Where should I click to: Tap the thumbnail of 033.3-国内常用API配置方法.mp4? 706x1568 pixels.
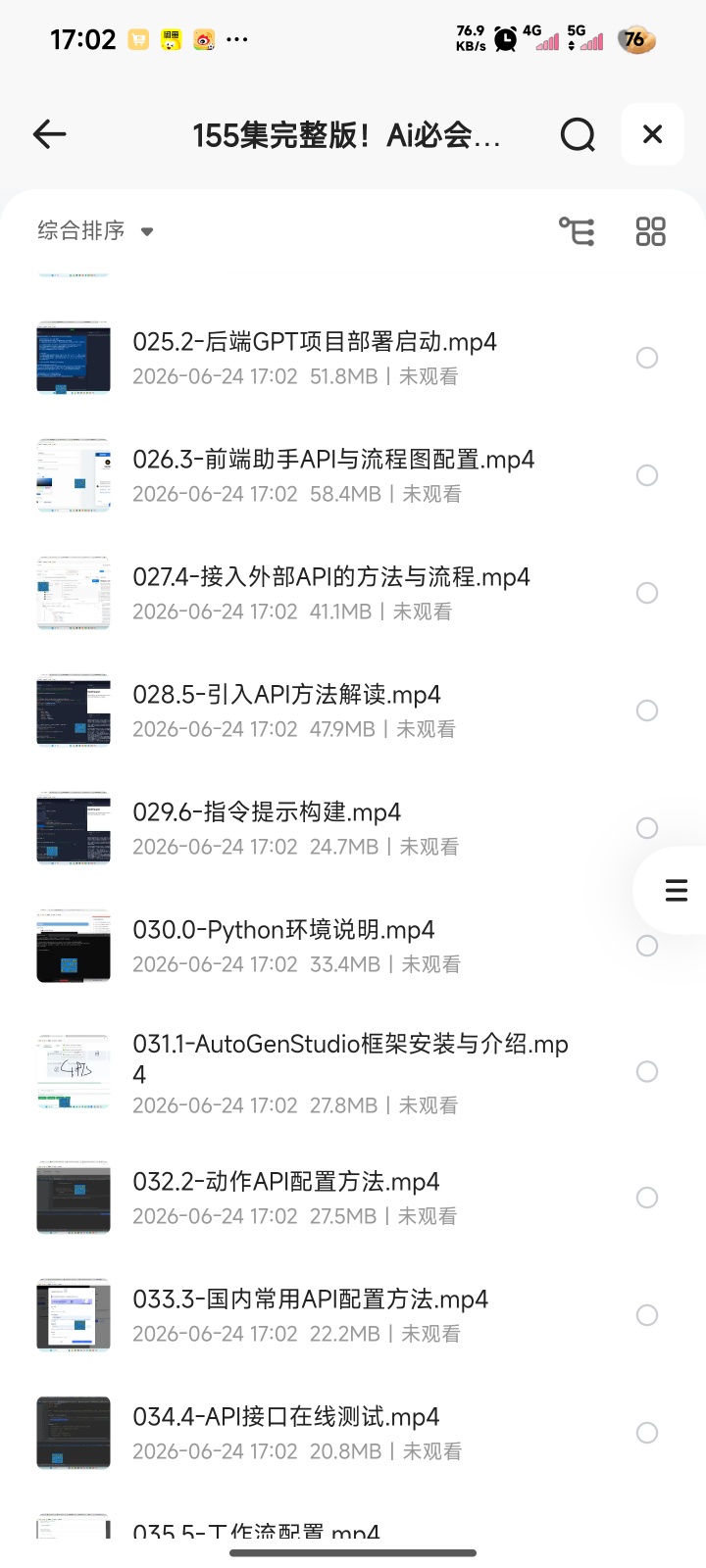pos(74,1315)
